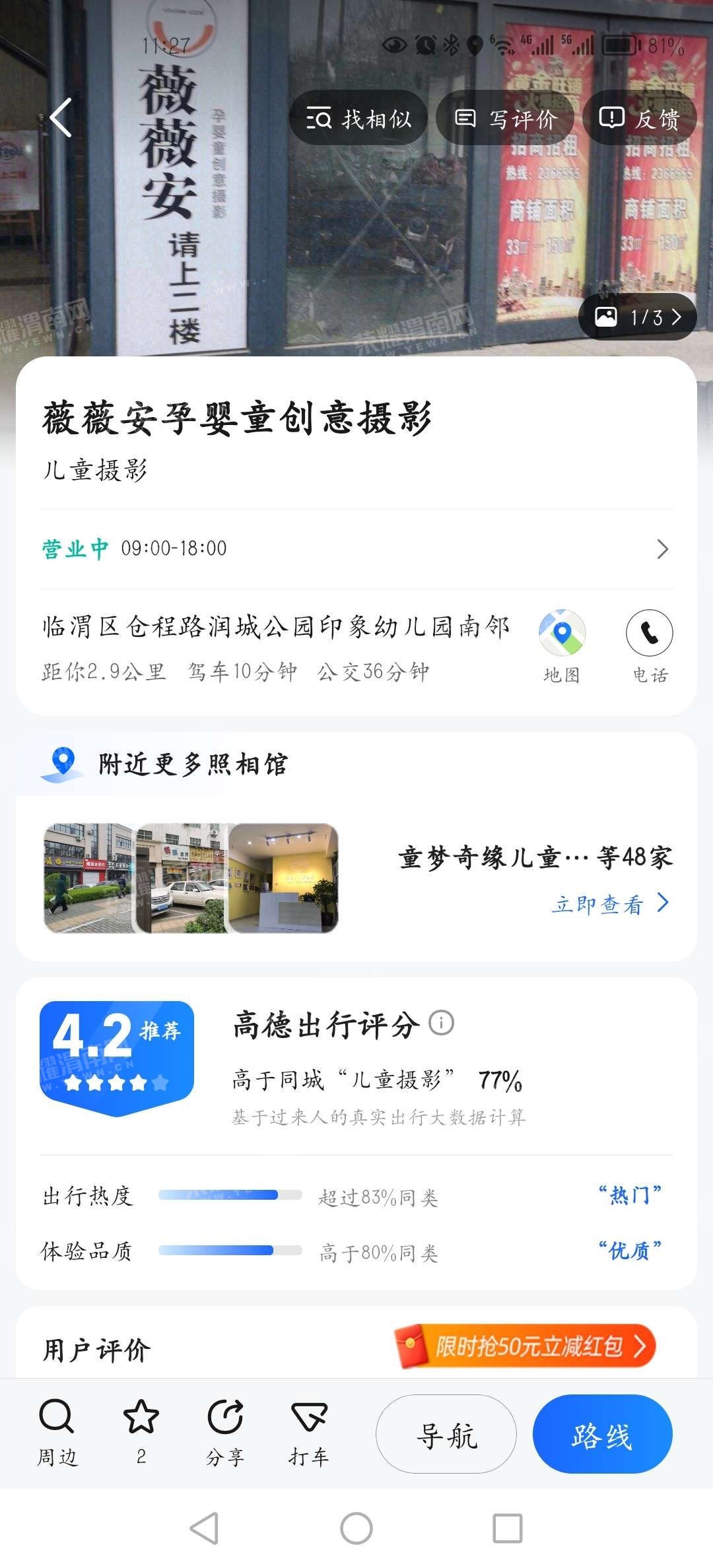The height and width of the screenshot is (1568, 713).
Task: Call the shop via 电话
Action: pyautogui.click(x=650, y=645)
